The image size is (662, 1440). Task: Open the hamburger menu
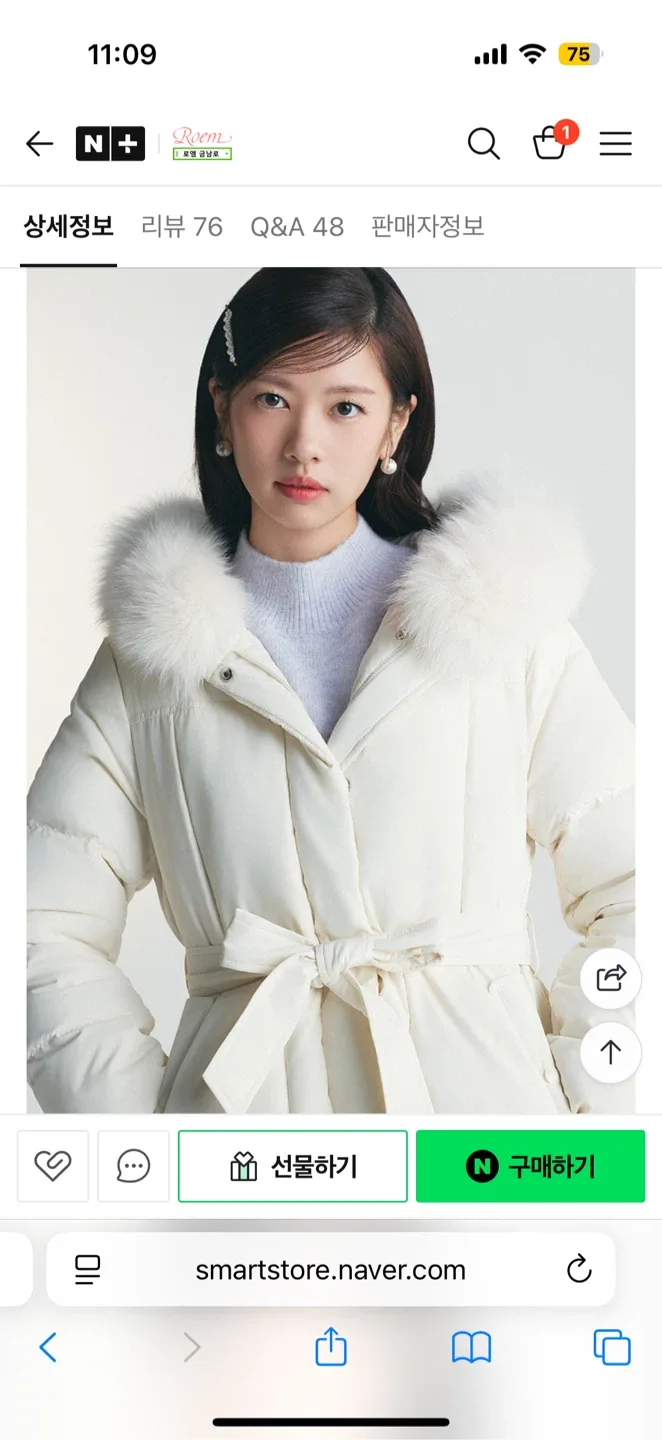coord(615,144)
